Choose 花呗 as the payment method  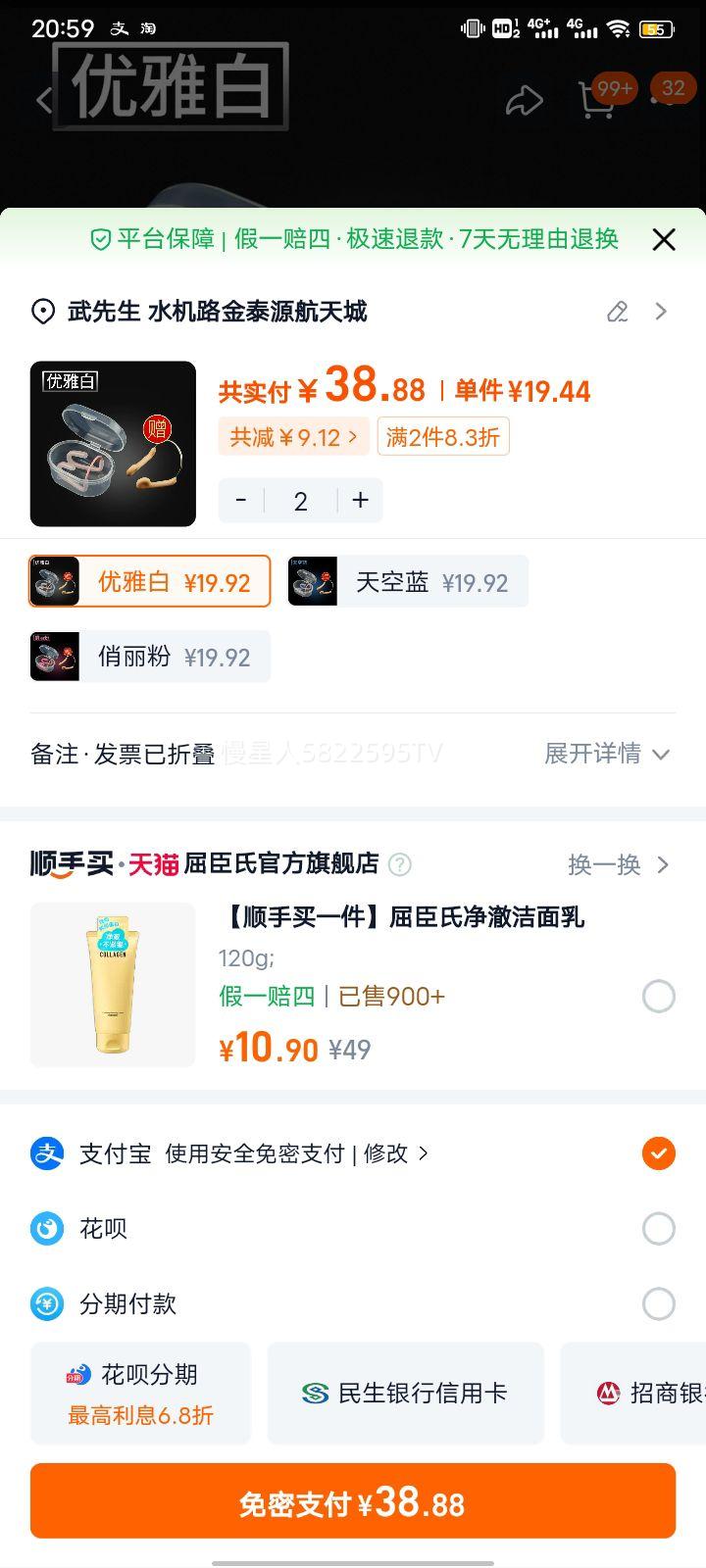[x=658, y=1229]
